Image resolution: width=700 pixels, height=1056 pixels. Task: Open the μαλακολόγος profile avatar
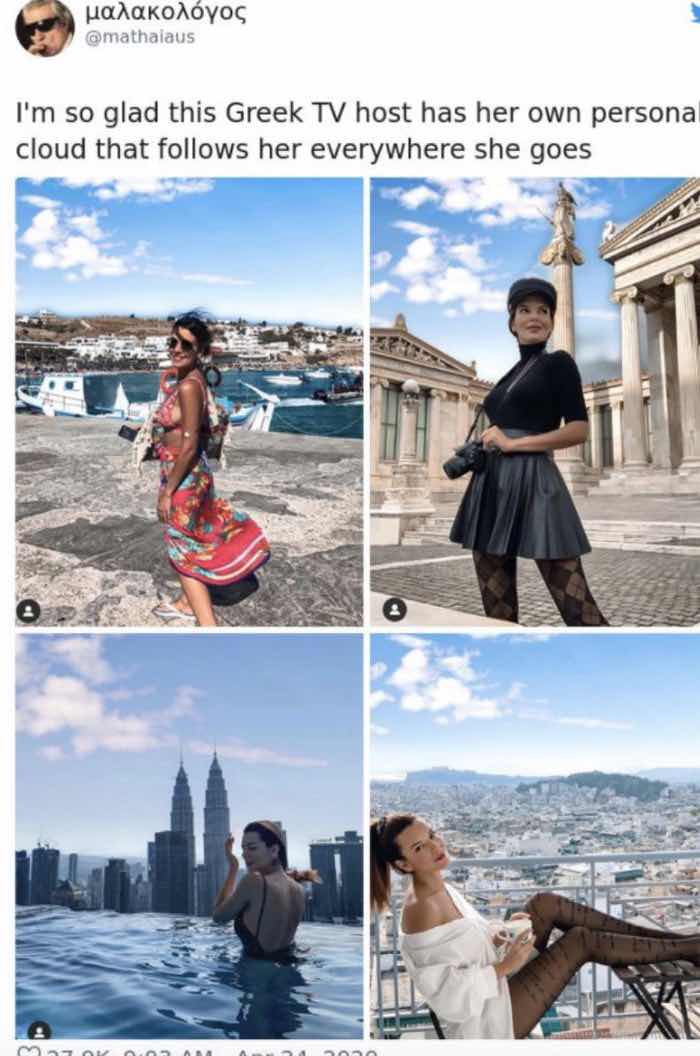(44, 27)
